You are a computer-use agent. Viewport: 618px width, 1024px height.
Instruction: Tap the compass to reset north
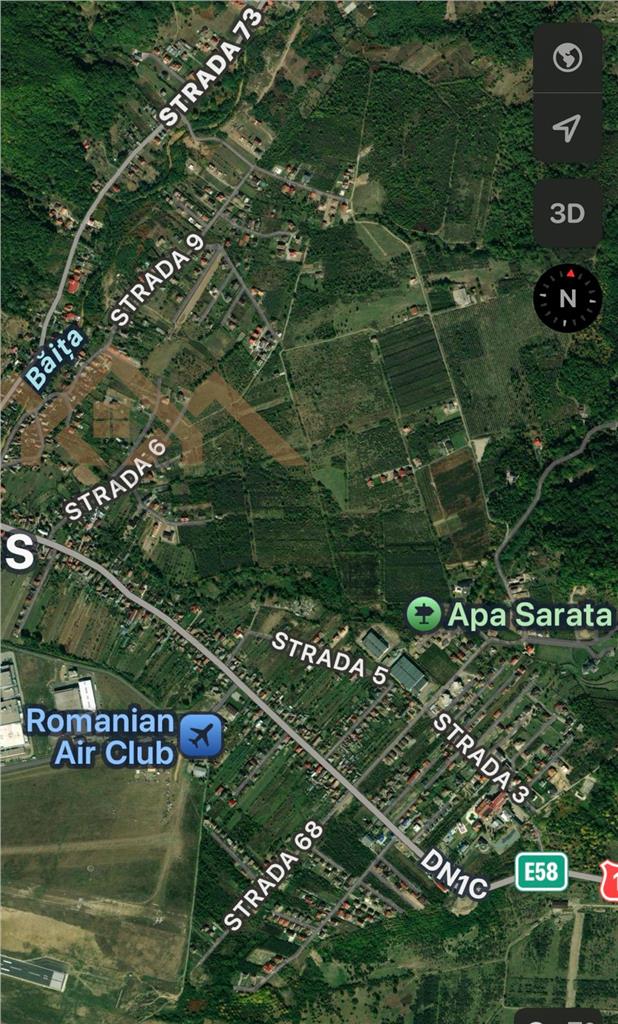coord(567,298)
